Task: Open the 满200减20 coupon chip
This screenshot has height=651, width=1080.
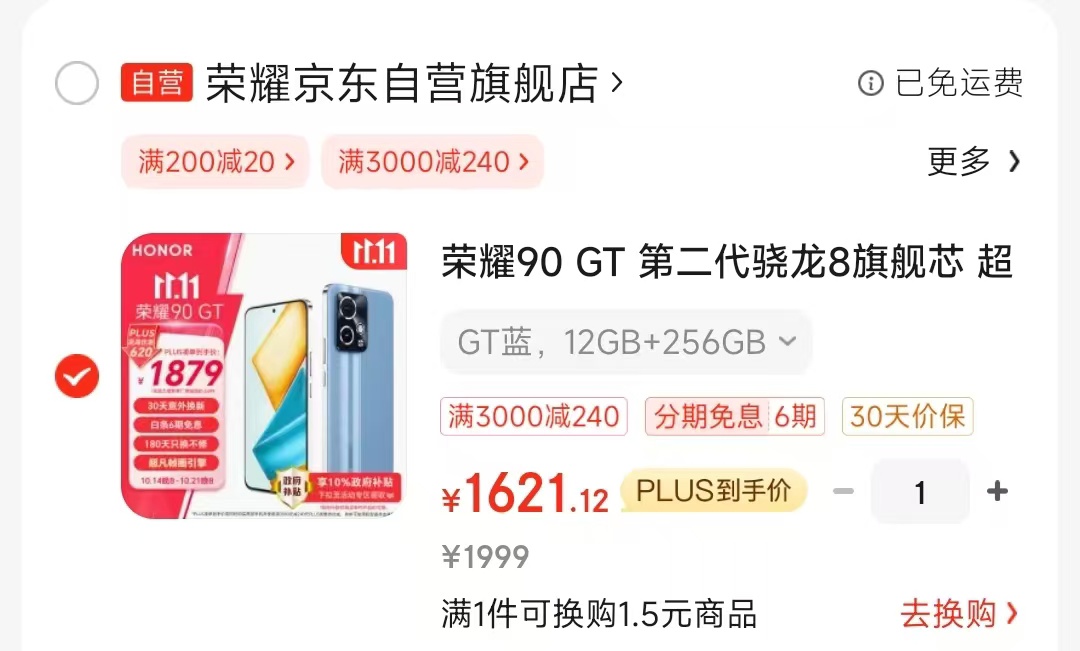Action: click(x=216, y=161)
